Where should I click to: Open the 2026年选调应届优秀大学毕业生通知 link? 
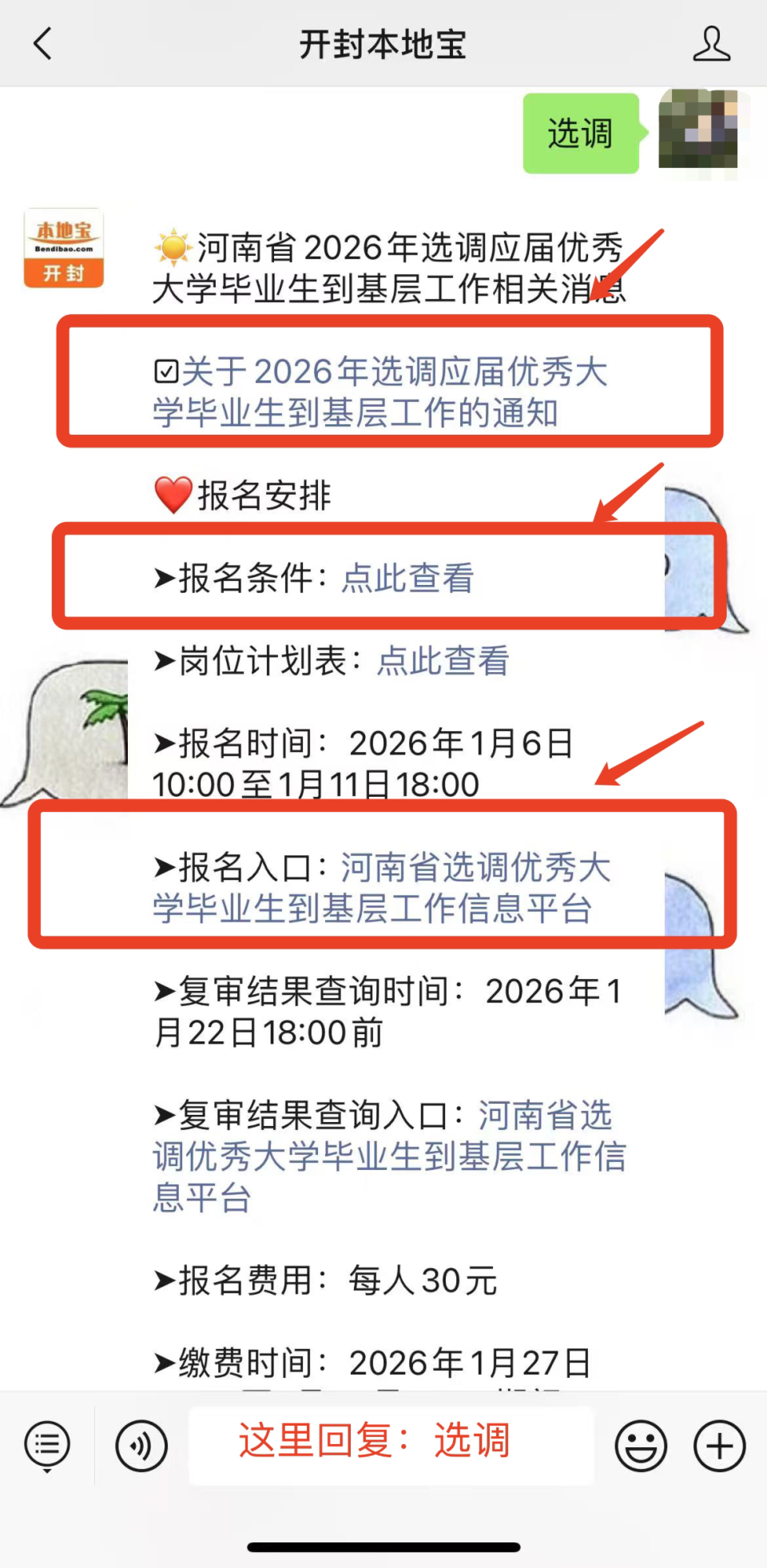point(382,392)
